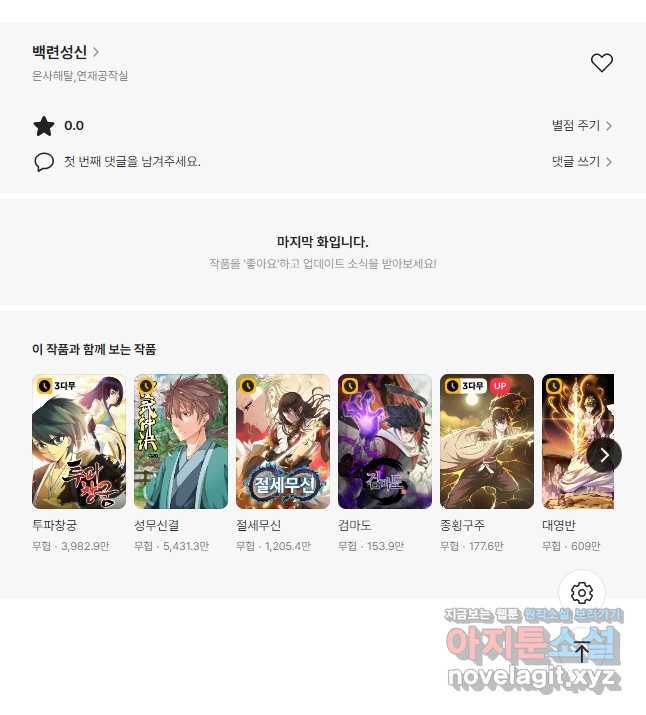
Task: Jump to top with the up arrow
Action: click(581, 651)
